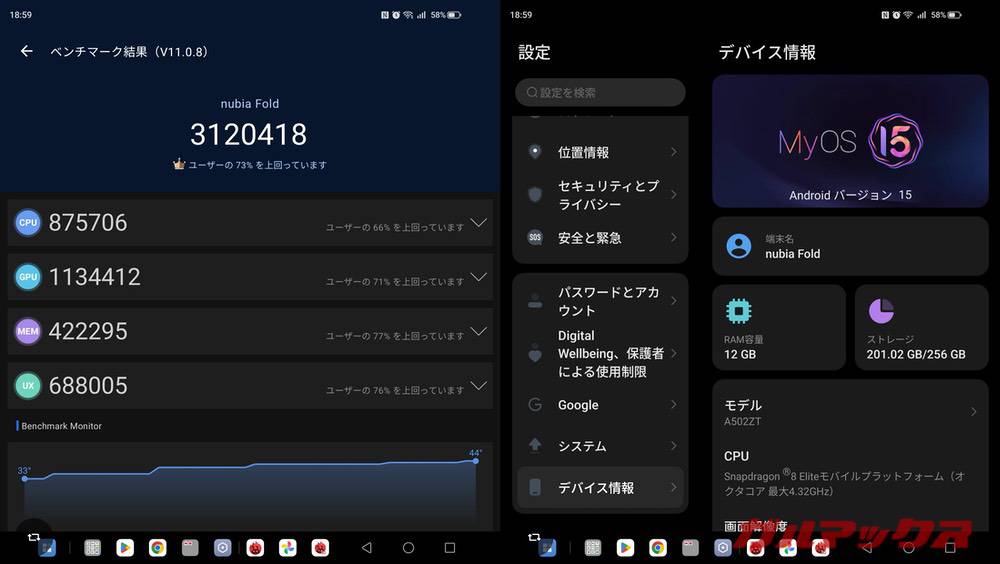Open セキュリティとプライバシー settings
This screenshot has height=564, width=1000.
click(x=600, y=195)
